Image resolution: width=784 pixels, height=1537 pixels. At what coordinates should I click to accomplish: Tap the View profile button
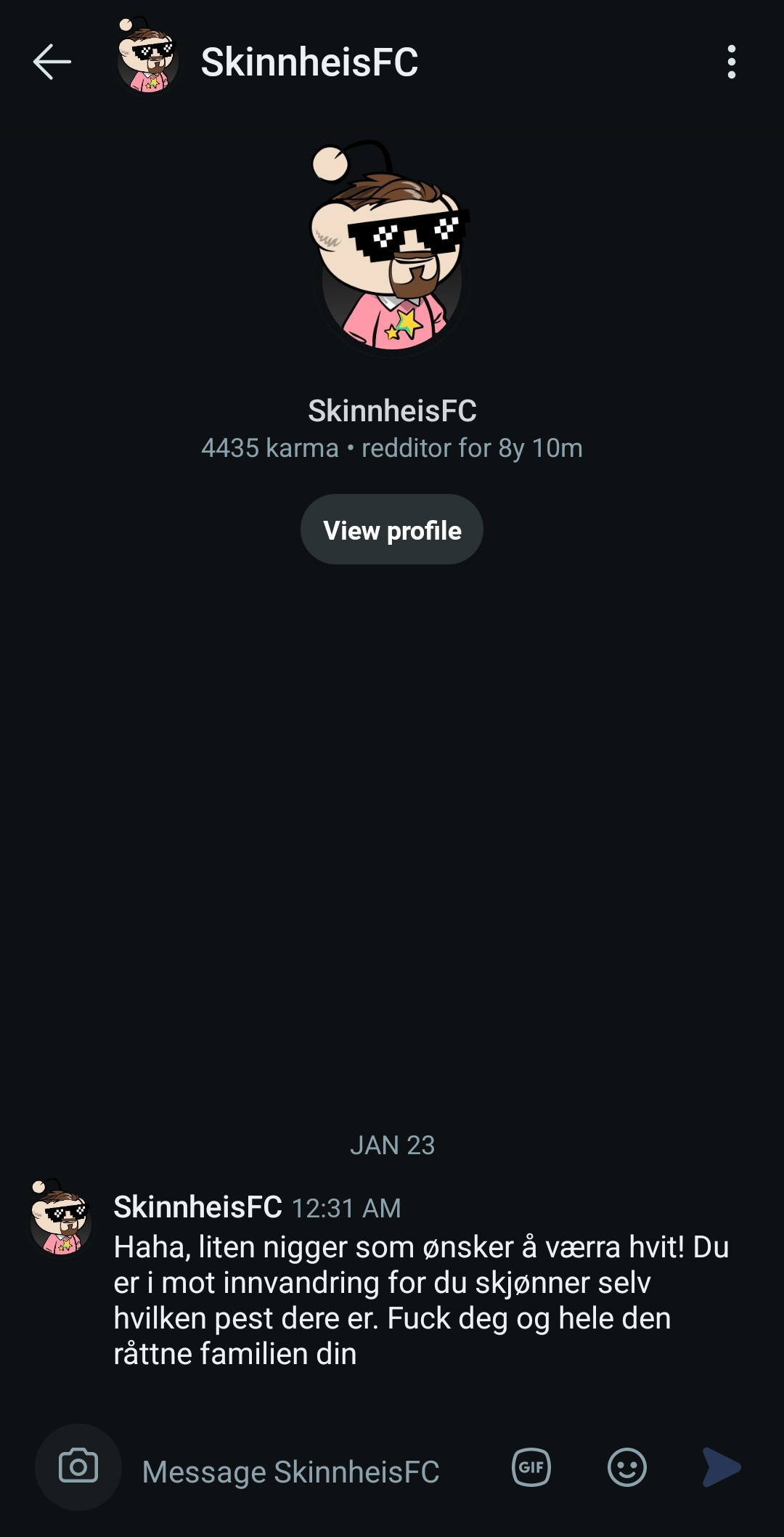pyautogui.click(x=392, y=530)
